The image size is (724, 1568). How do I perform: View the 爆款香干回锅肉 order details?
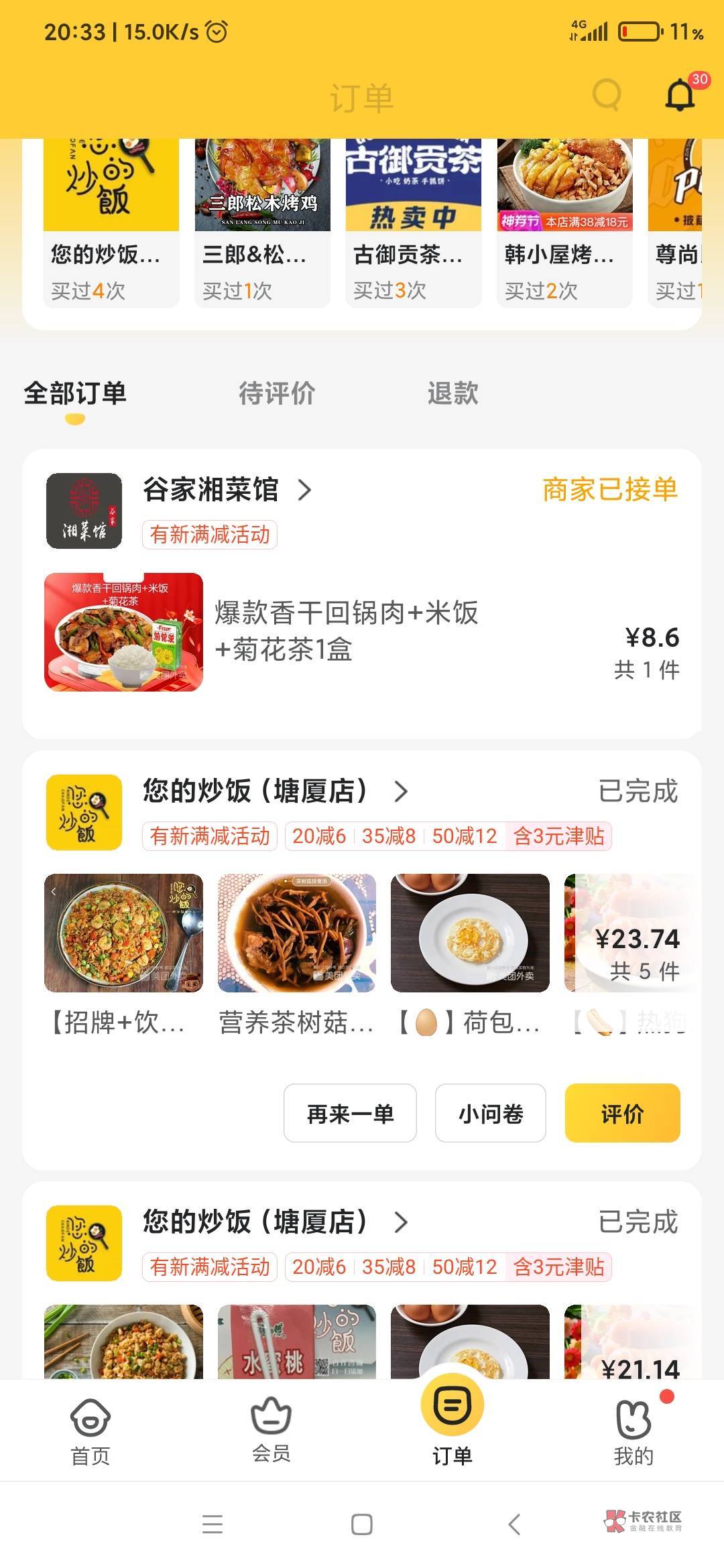pyautogui.click(x=346, y=631)
